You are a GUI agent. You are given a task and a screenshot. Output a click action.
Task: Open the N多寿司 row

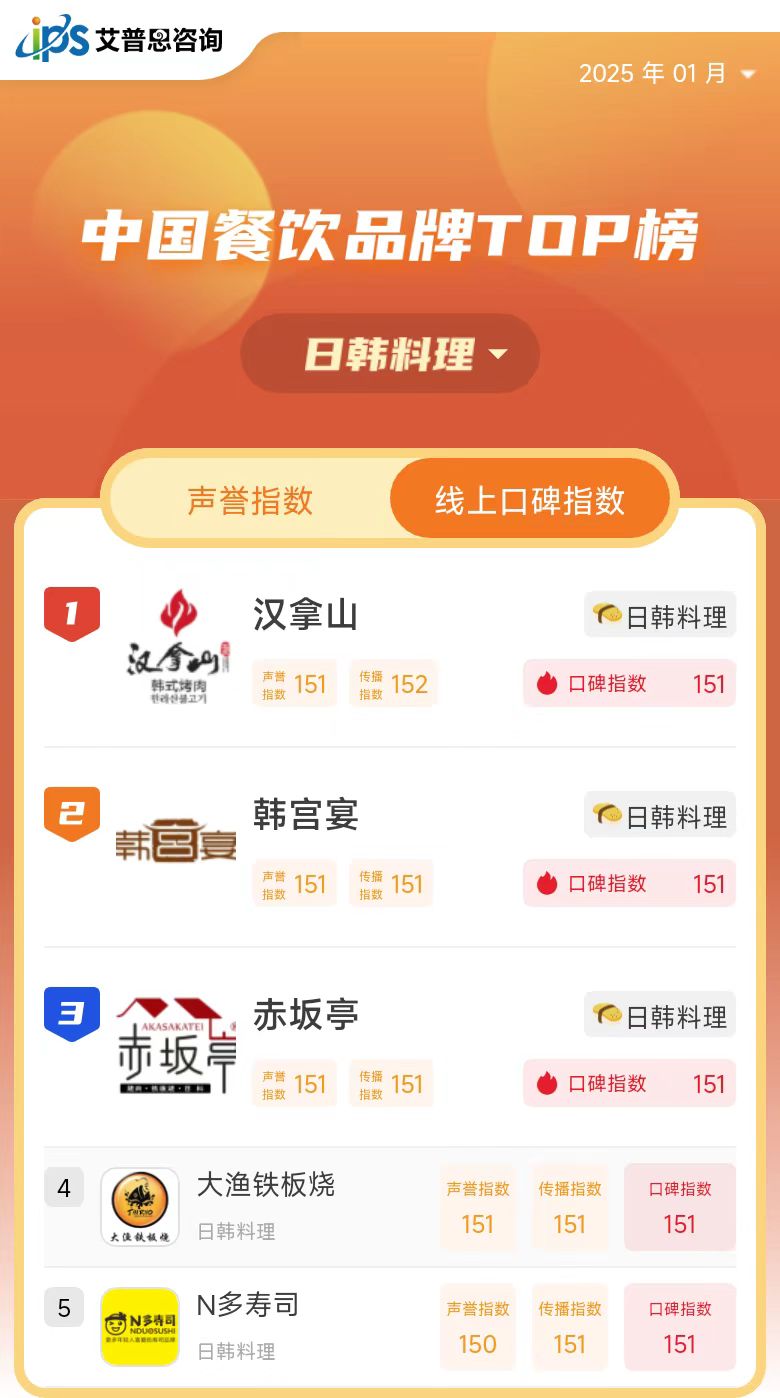click(247, 1306)
